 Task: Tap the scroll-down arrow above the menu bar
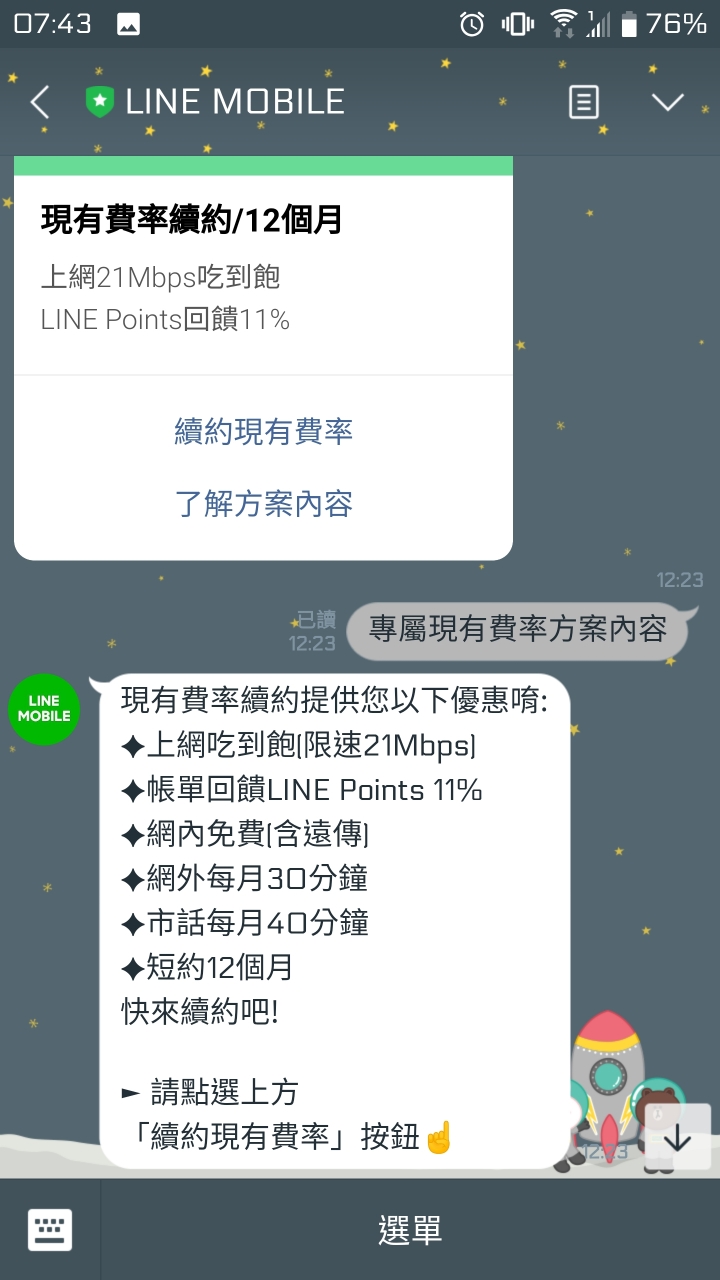click(680, 1138)
